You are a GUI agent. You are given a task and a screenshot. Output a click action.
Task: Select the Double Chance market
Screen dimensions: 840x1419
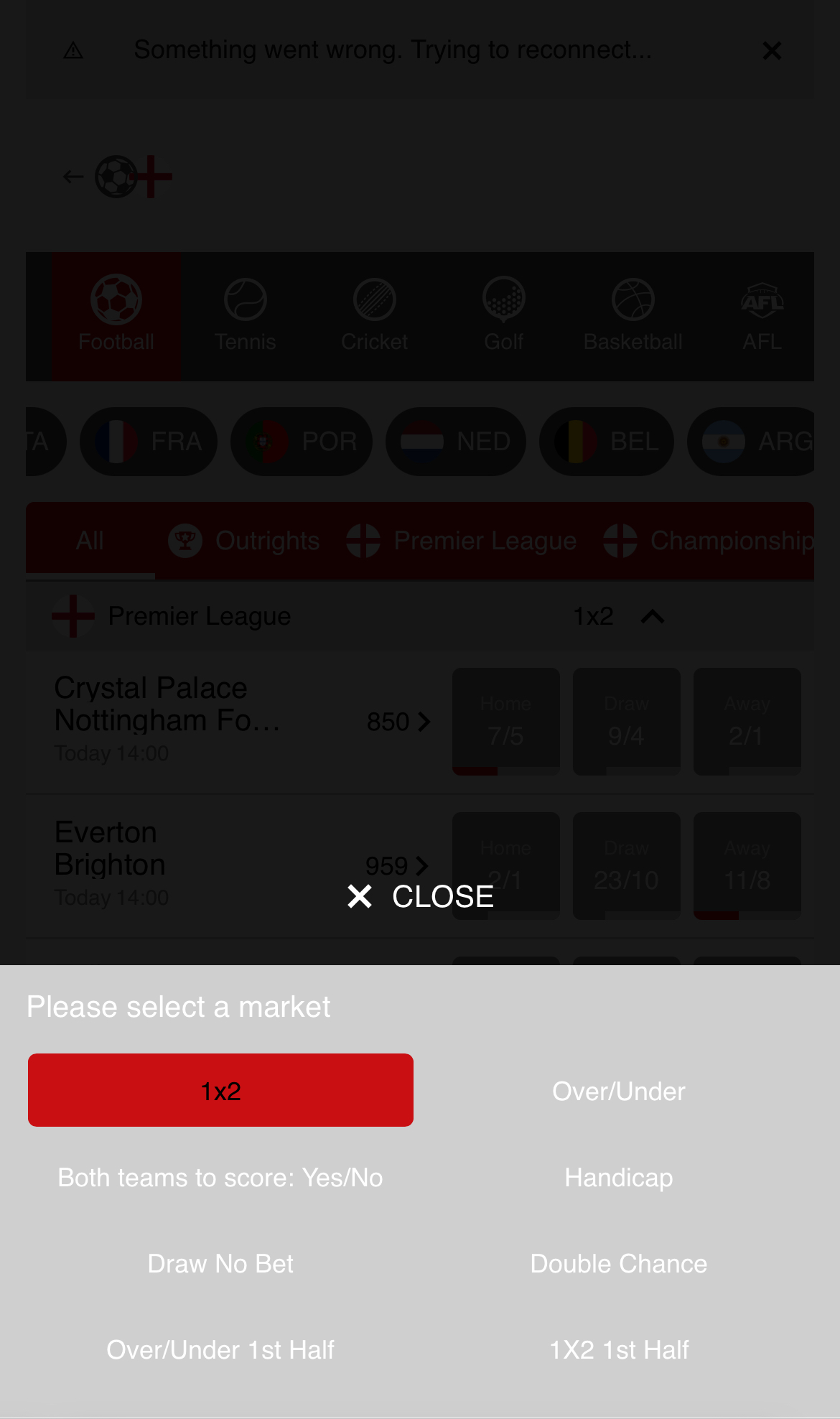click(618, 1264)
